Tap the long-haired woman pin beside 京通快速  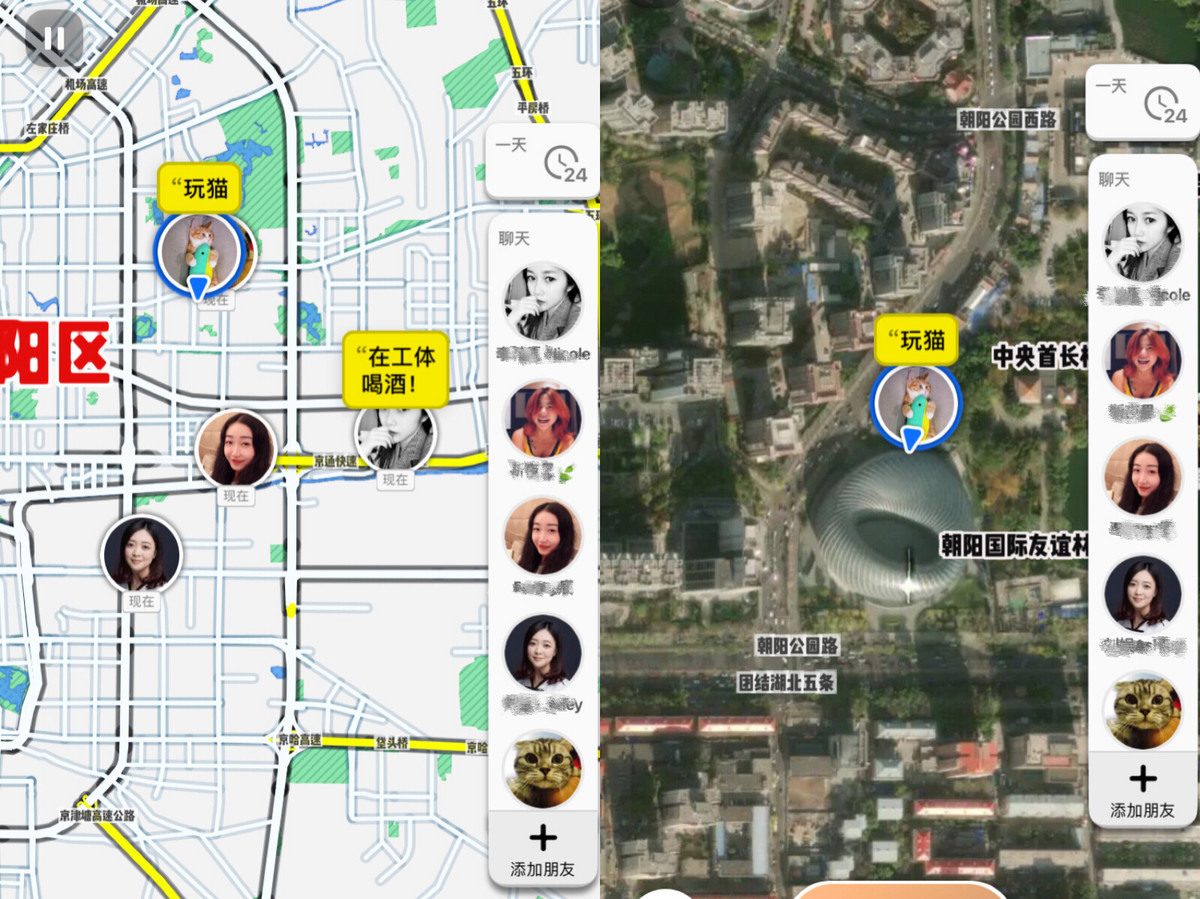[x=236, y=449]
